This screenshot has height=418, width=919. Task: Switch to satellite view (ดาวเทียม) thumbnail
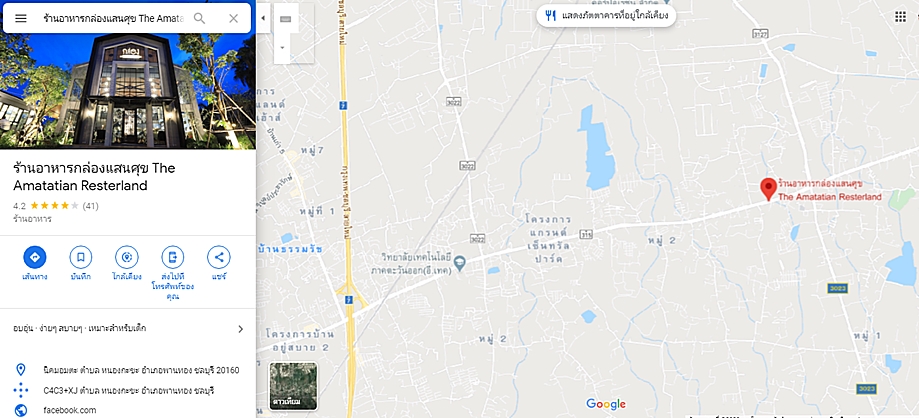tap(293, 386)
